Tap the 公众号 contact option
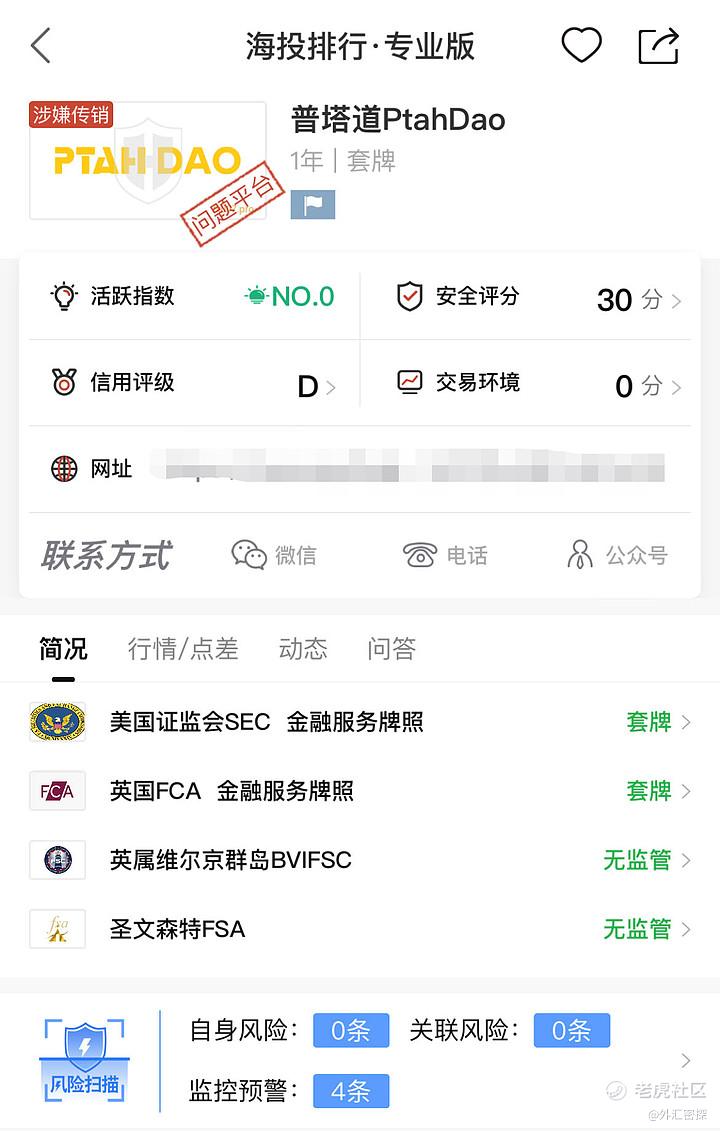This screenshot has width=720, height=1131. point(617,555)
